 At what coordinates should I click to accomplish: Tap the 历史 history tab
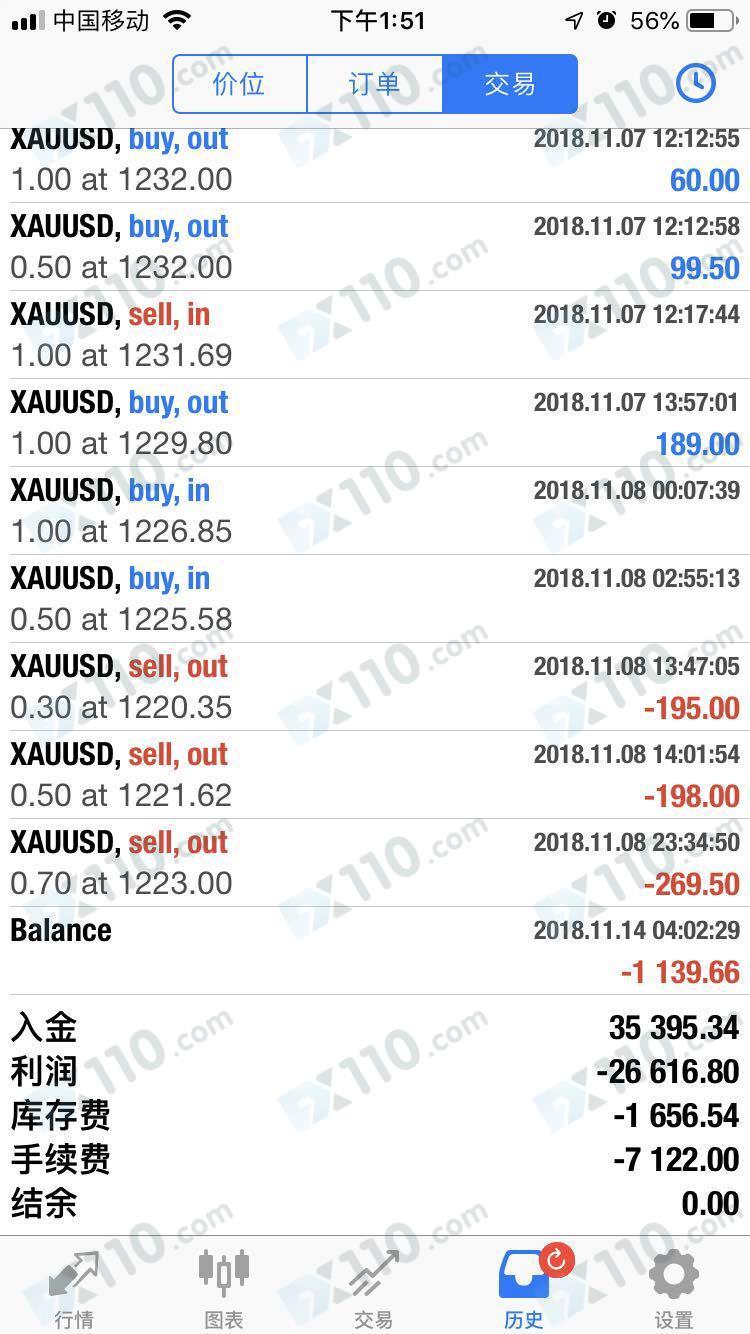tap(524, 1287)
